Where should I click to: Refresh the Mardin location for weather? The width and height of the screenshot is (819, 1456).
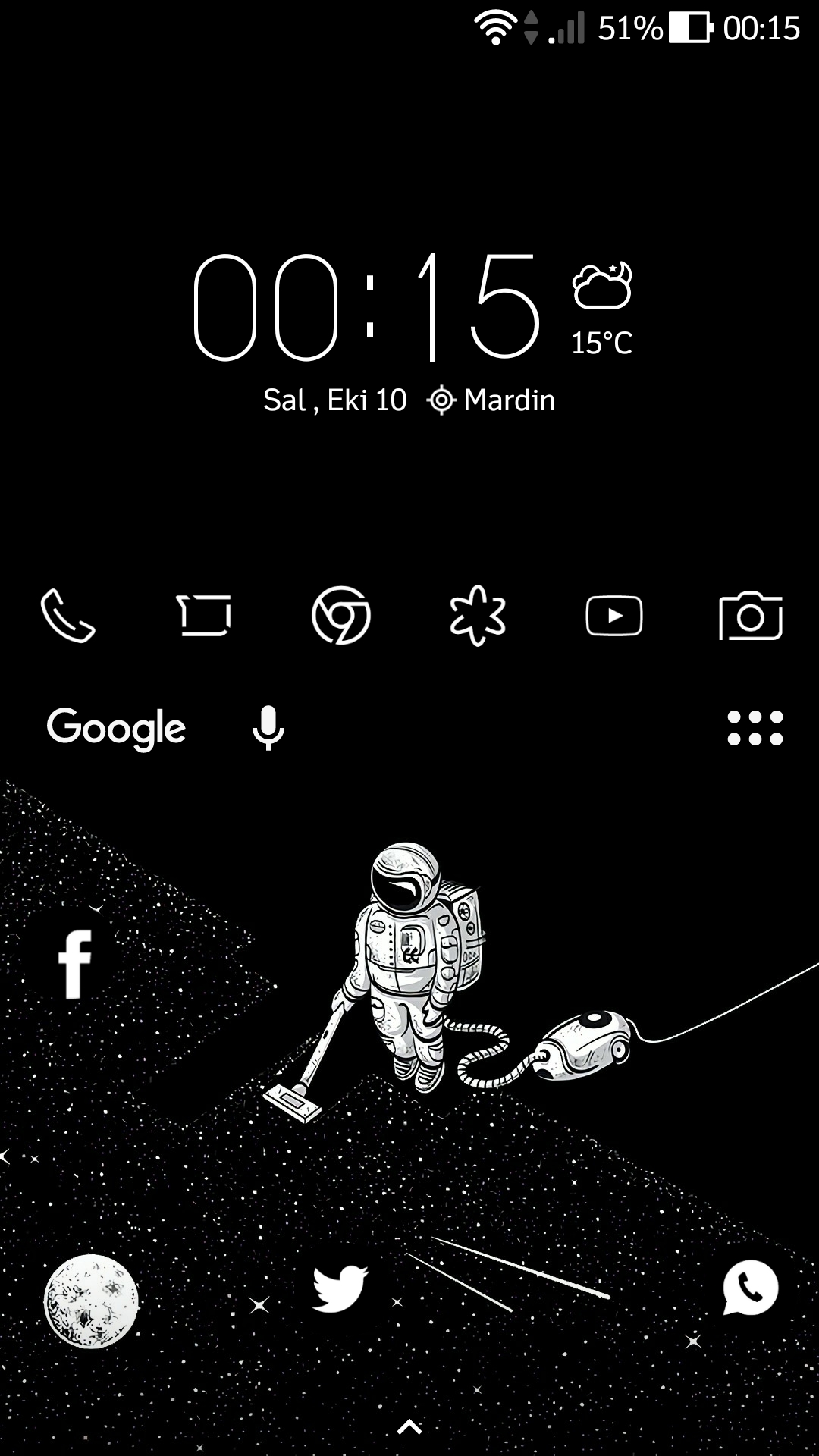491,400
